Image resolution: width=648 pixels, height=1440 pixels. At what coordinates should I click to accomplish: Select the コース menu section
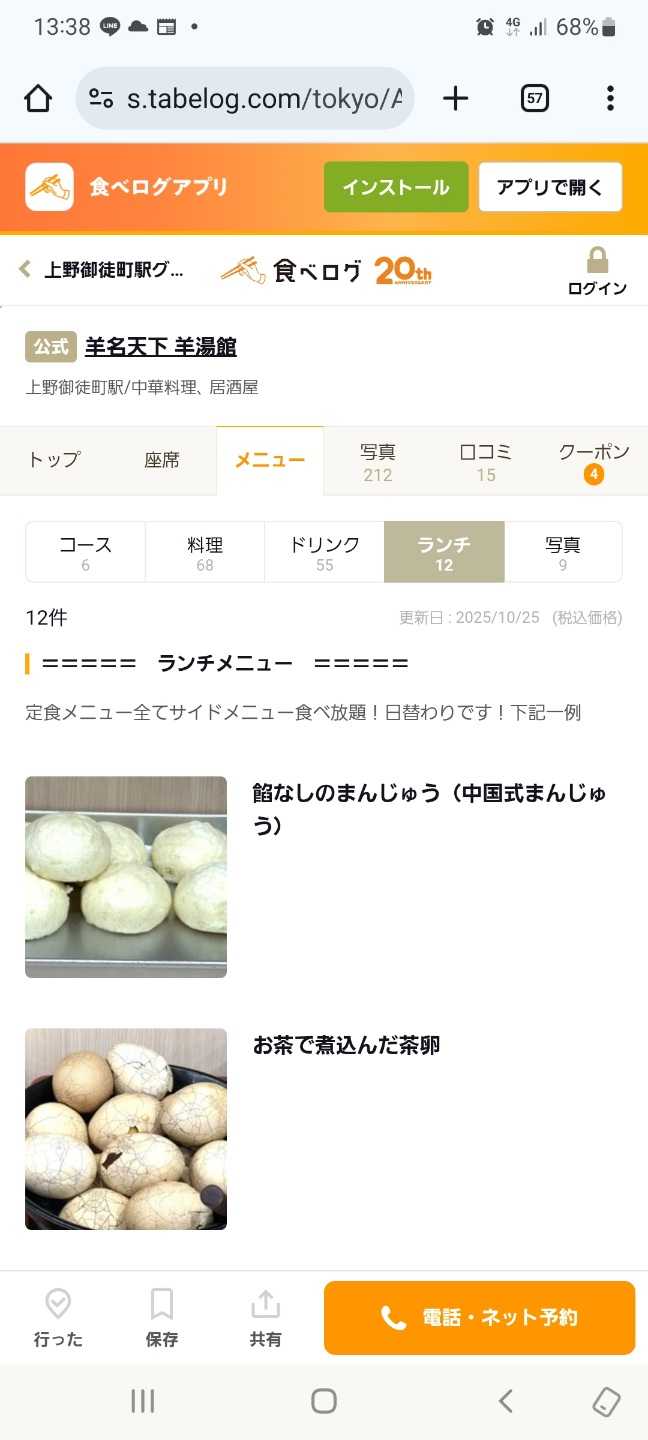pos(86,552)
